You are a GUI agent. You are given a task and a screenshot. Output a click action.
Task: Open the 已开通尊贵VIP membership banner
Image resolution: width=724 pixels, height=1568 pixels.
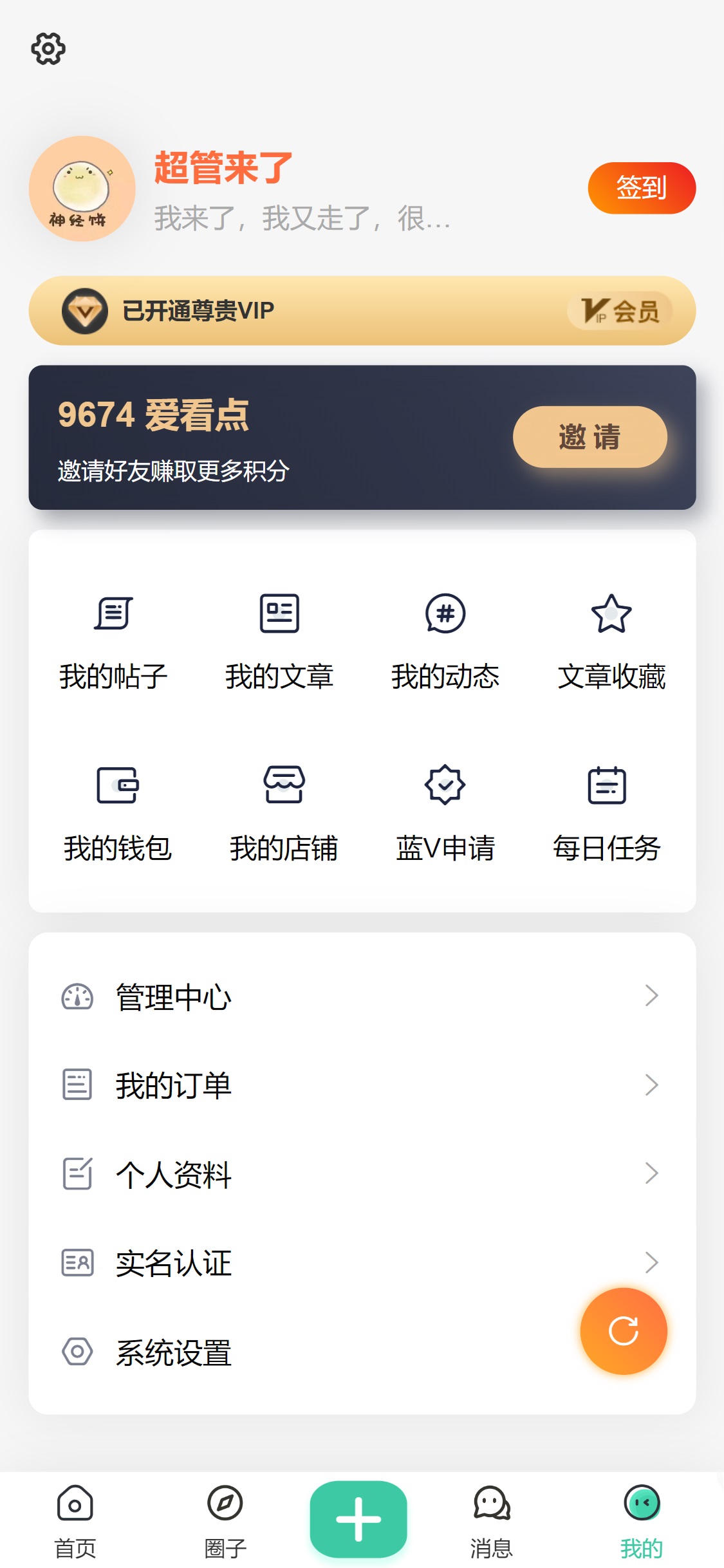(x=362, y=311)
